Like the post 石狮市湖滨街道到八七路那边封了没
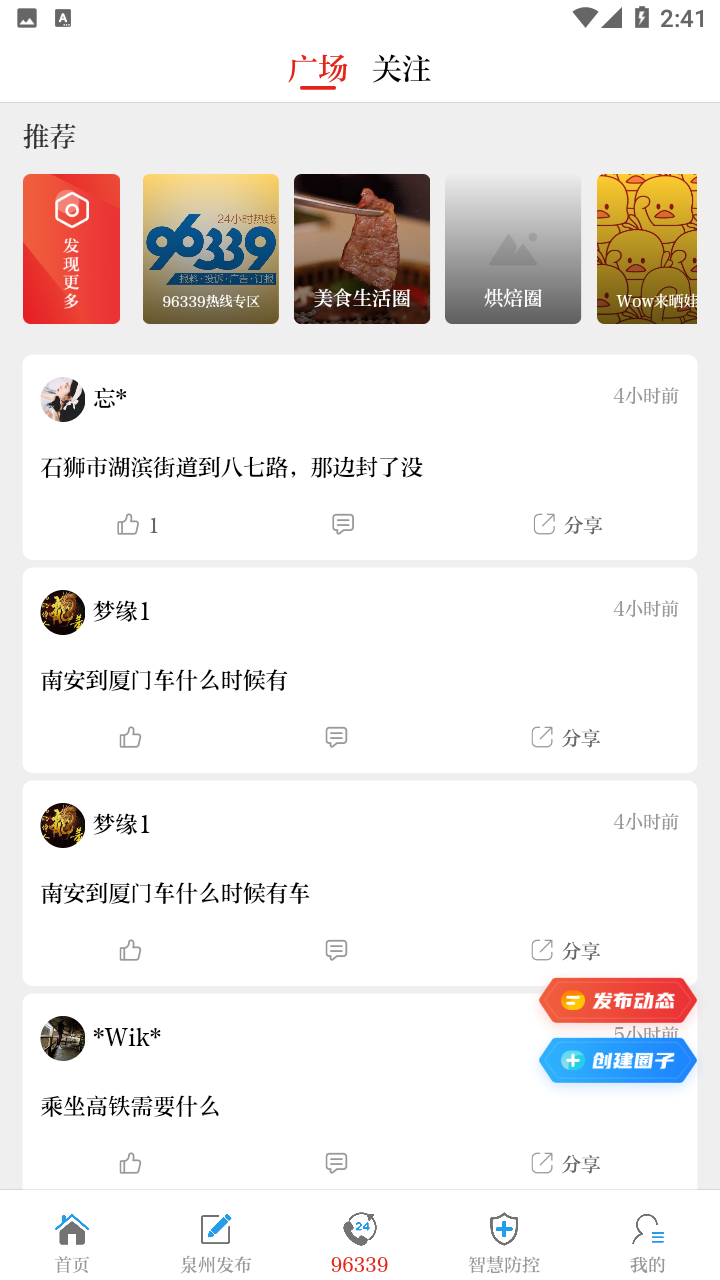This screenshot has height=1280, width=720. click(x=127, y=524)
